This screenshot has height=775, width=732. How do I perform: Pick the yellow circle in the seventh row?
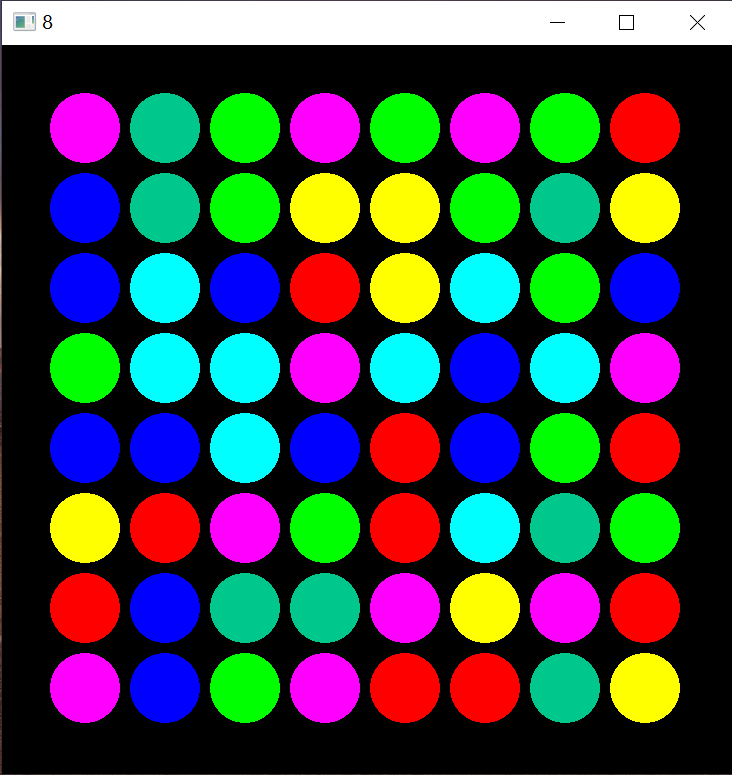click(x=485, y=608)
